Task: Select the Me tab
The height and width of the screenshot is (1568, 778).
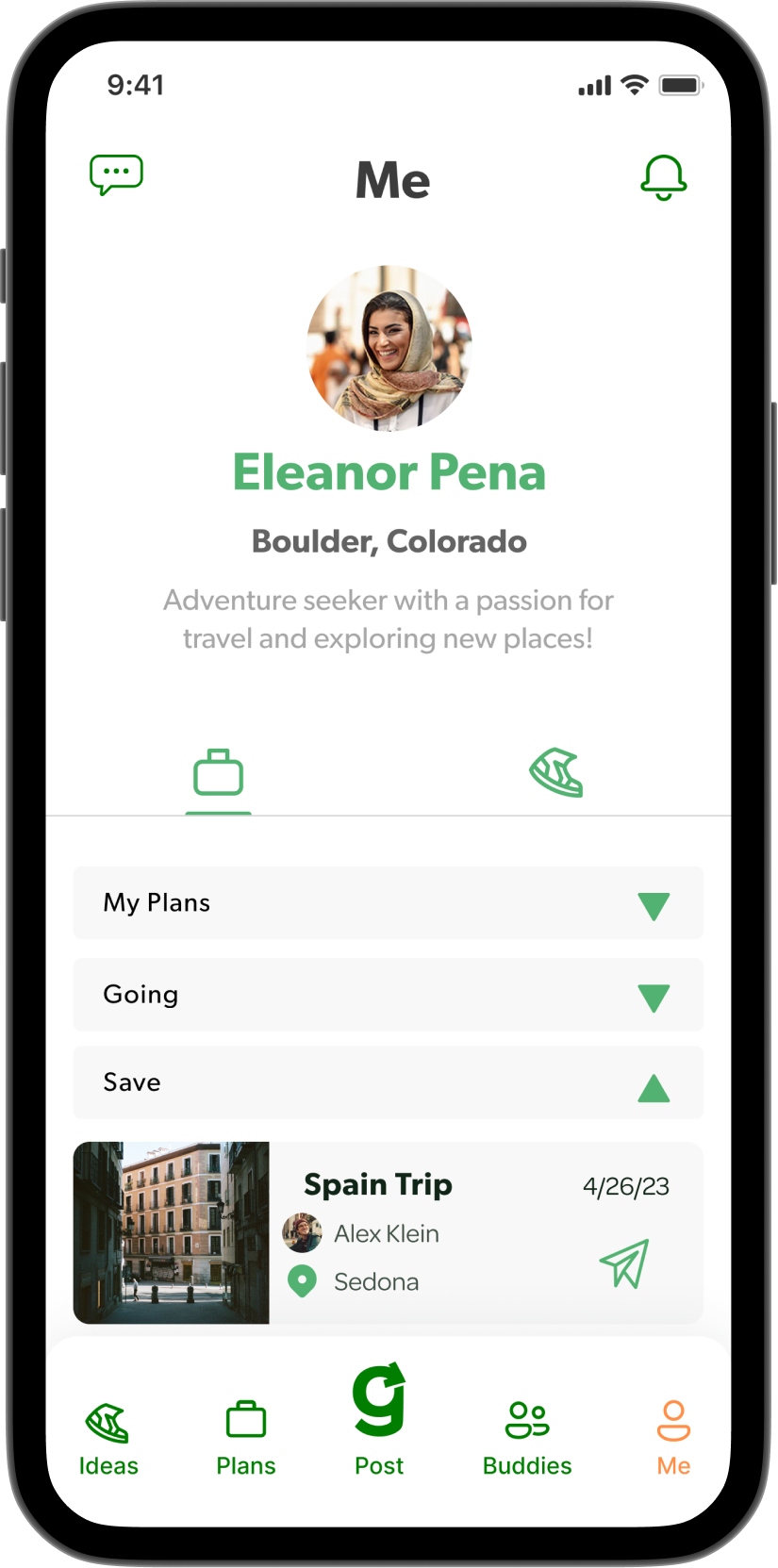Action: point(673,1438)
